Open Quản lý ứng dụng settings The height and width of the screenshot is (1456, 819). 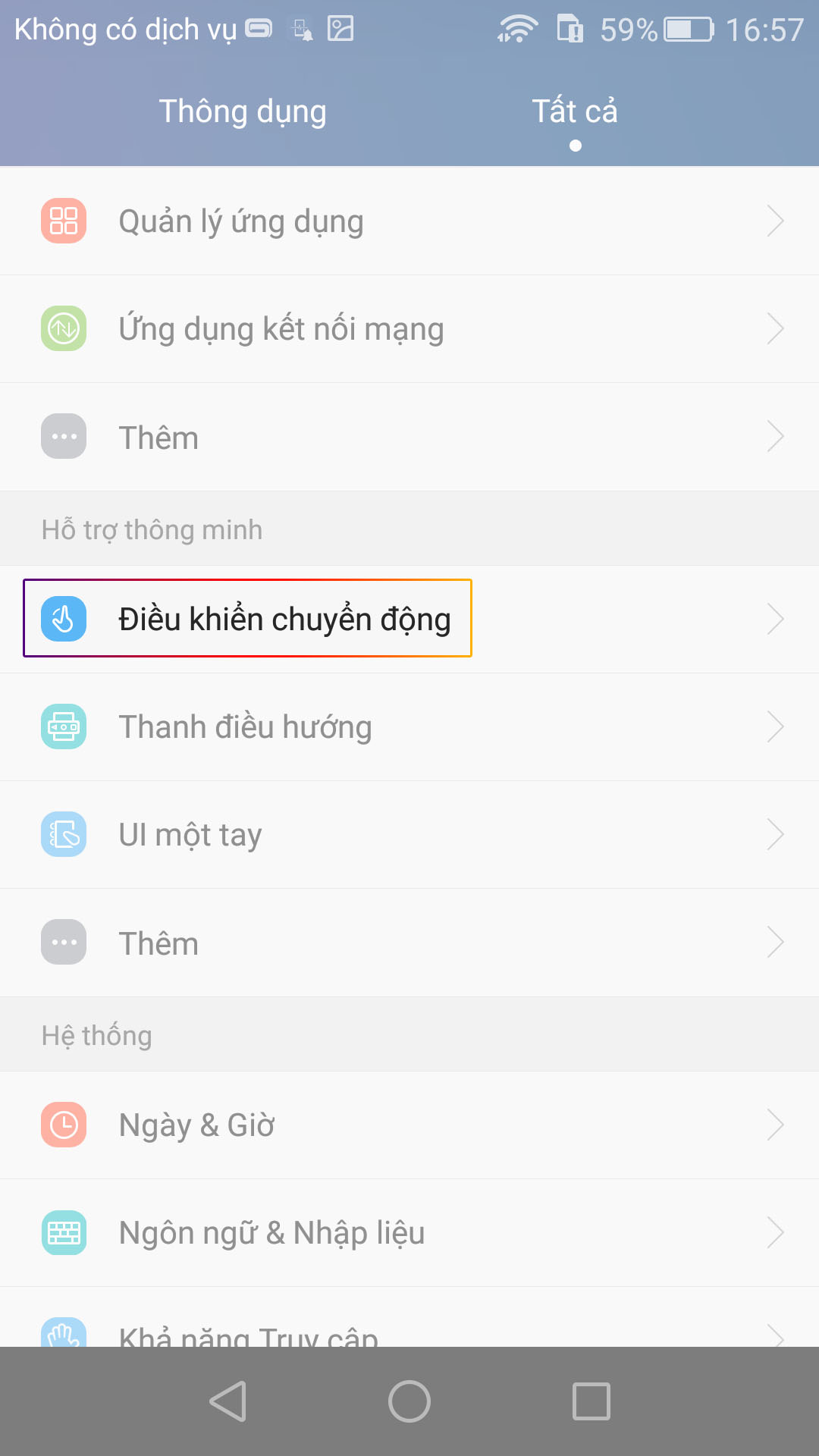[x=409, y=221]
